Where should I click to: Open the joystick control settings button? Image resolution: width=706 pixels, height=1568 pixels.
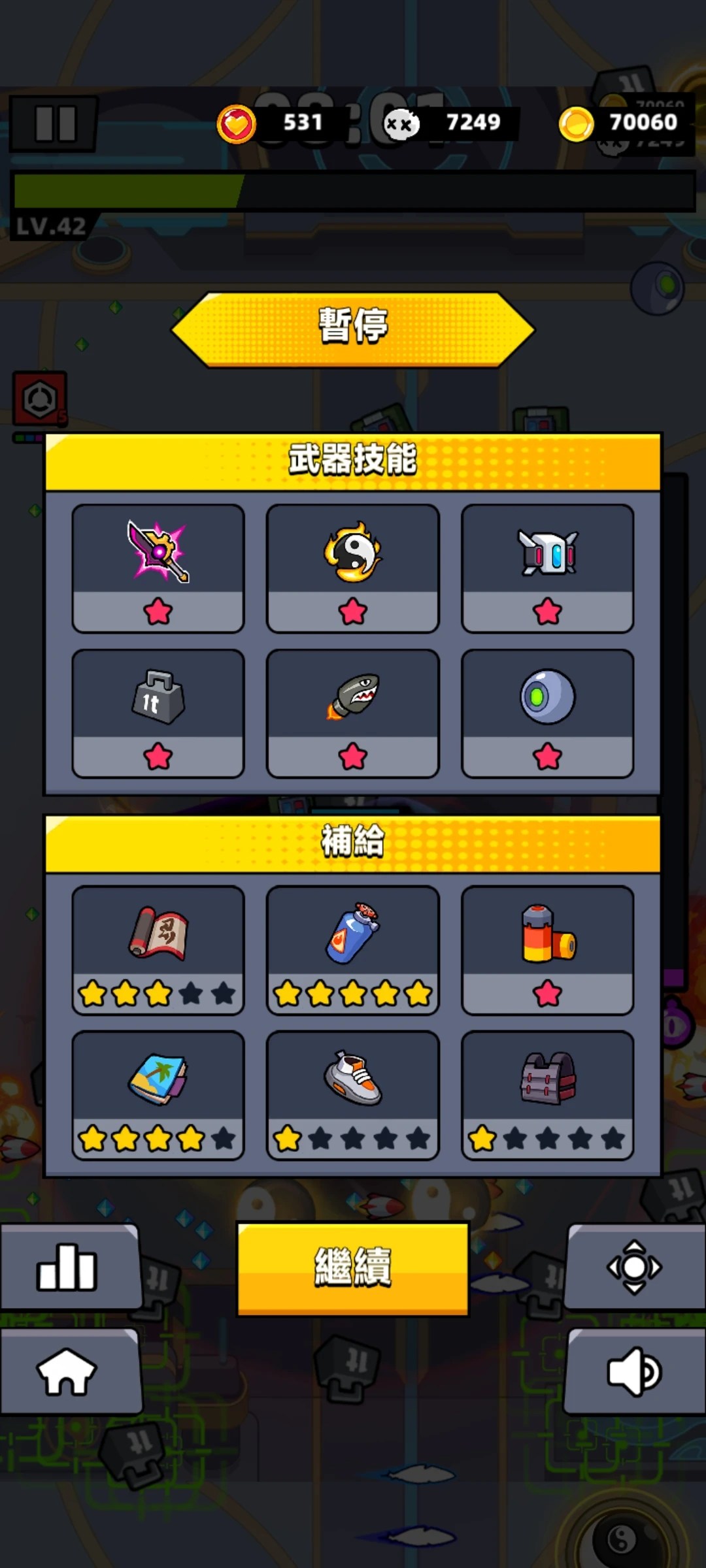tap(635, 1267)
